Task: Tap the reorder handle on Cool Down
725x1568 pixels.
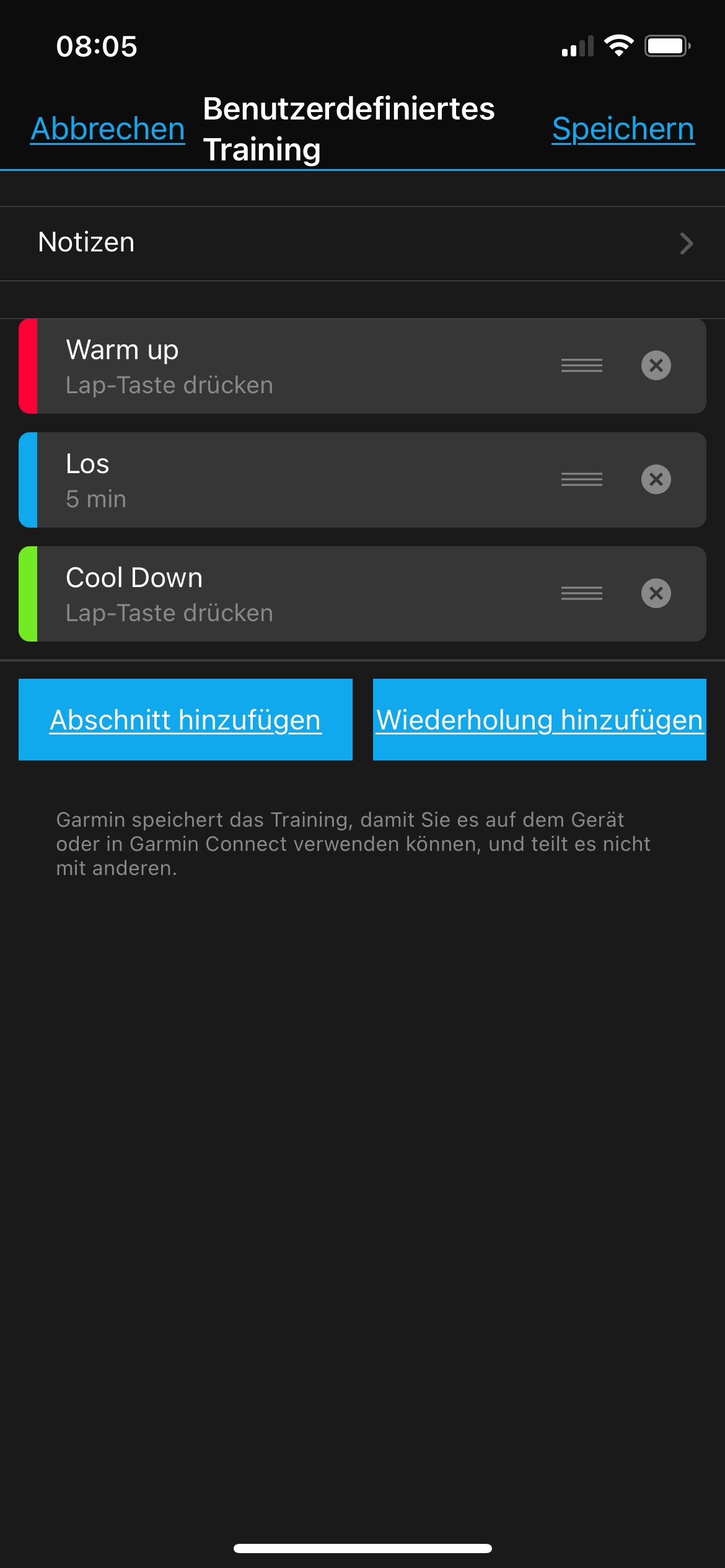Action: point(581,593)
